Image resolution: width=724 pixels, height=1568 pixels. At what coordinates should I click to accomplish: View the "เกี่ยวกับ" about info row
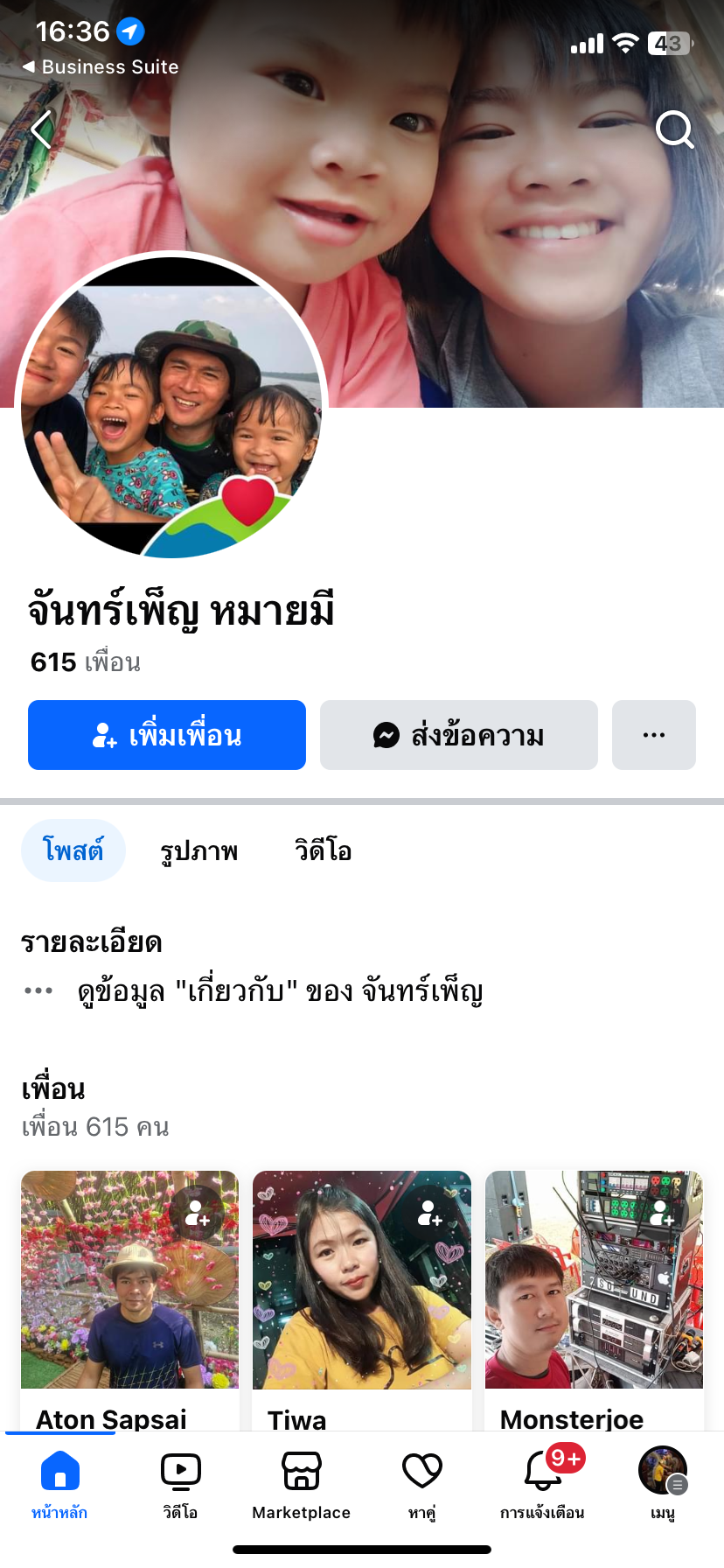(280, 991)
